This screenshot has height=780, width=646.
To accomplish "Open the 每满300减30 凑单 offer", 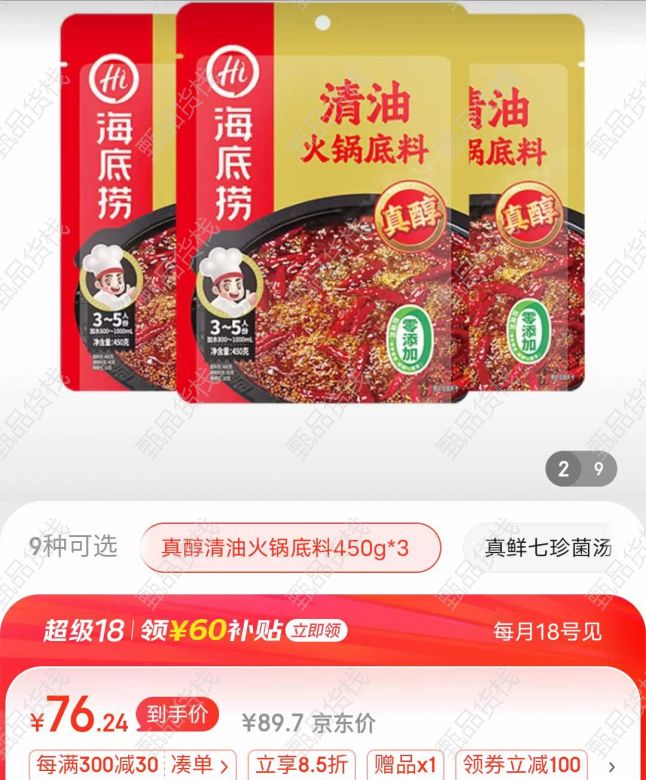I will (134, 765).
